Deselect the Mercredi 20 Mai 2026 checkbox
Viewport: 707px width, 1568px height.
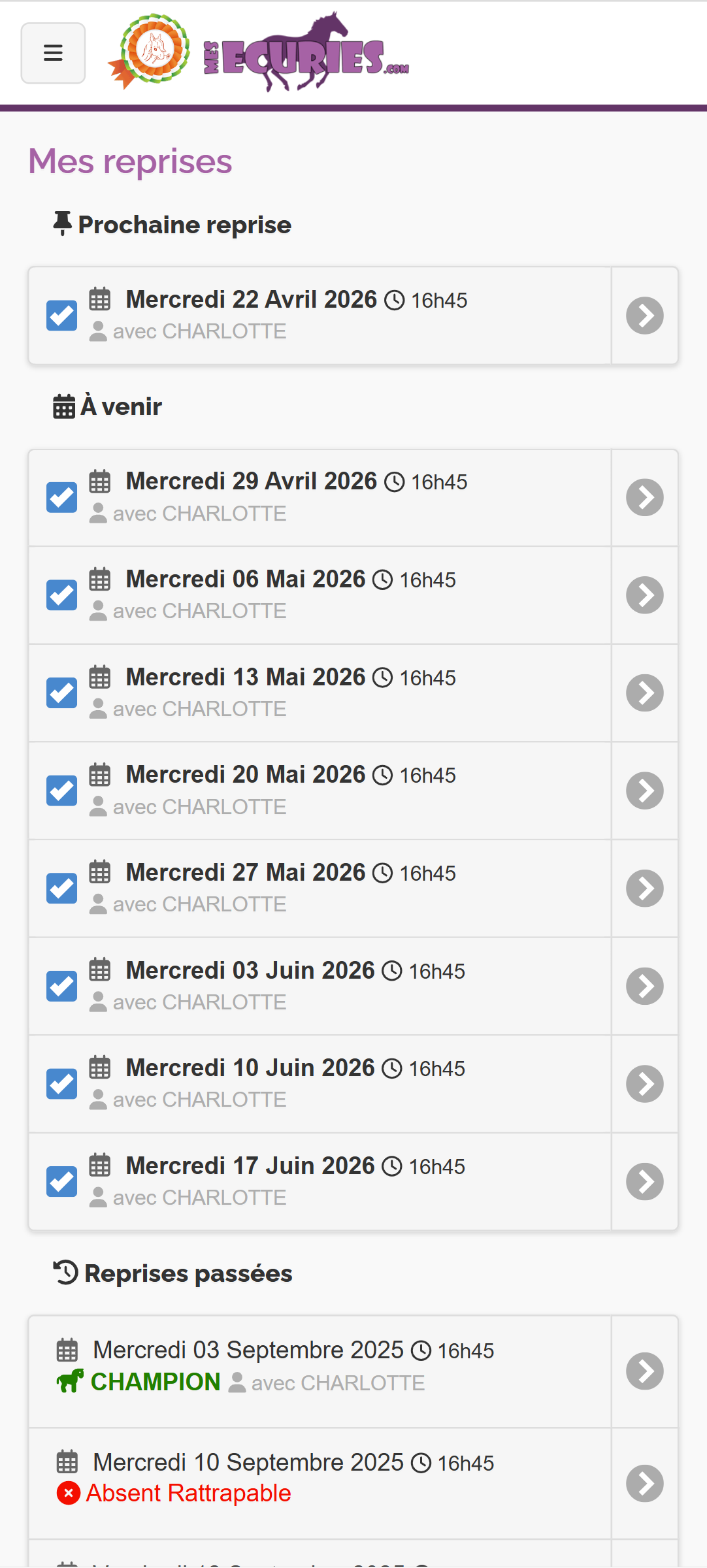[x=62, y=791]
